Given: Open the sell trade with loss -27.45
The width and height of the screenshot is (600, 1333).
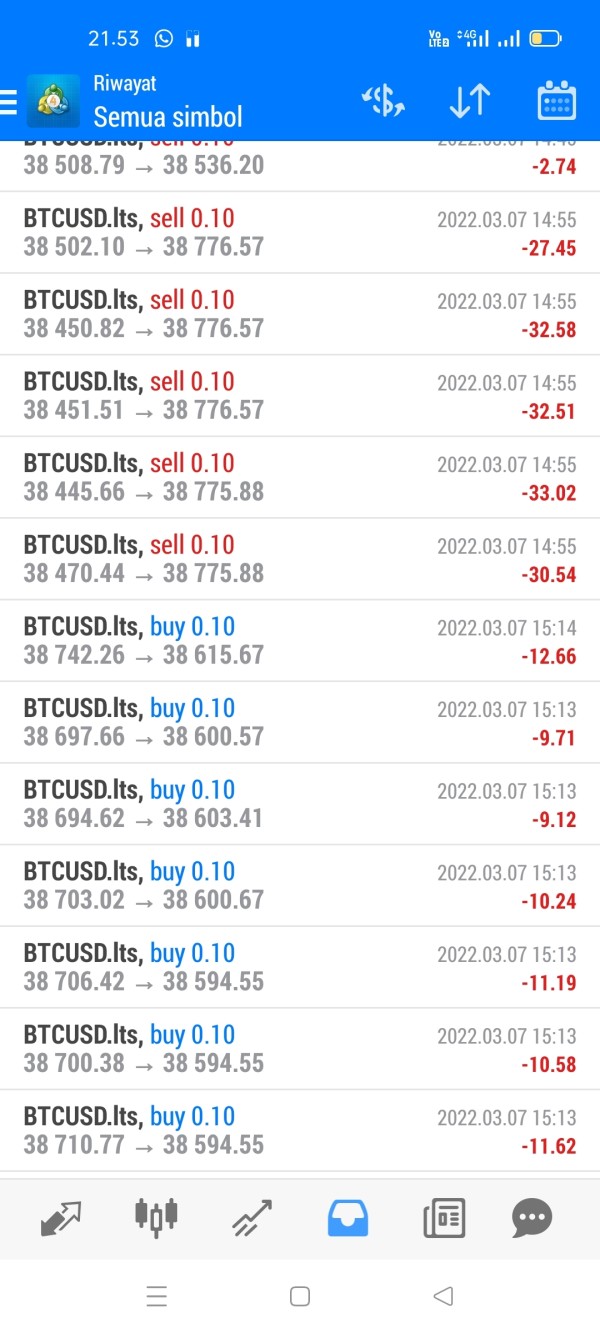Looking at the screenshot, I should pos(300,233).
